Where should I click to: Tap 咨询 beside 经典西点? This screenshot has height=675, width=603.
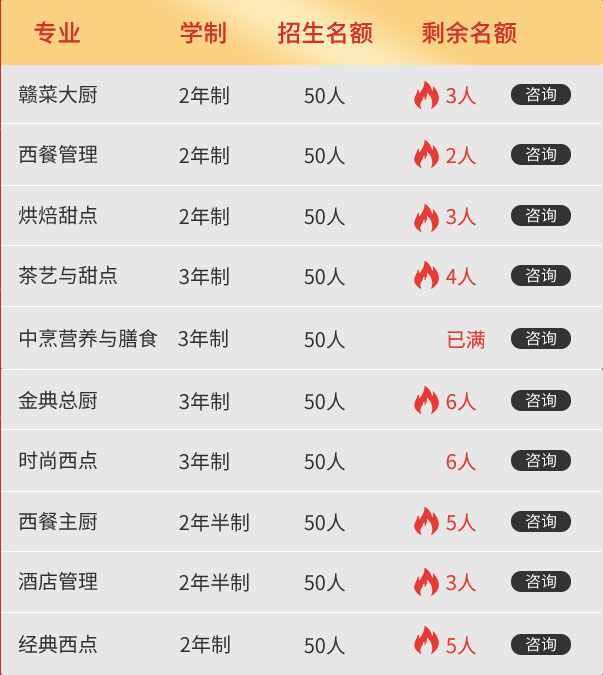540,645
